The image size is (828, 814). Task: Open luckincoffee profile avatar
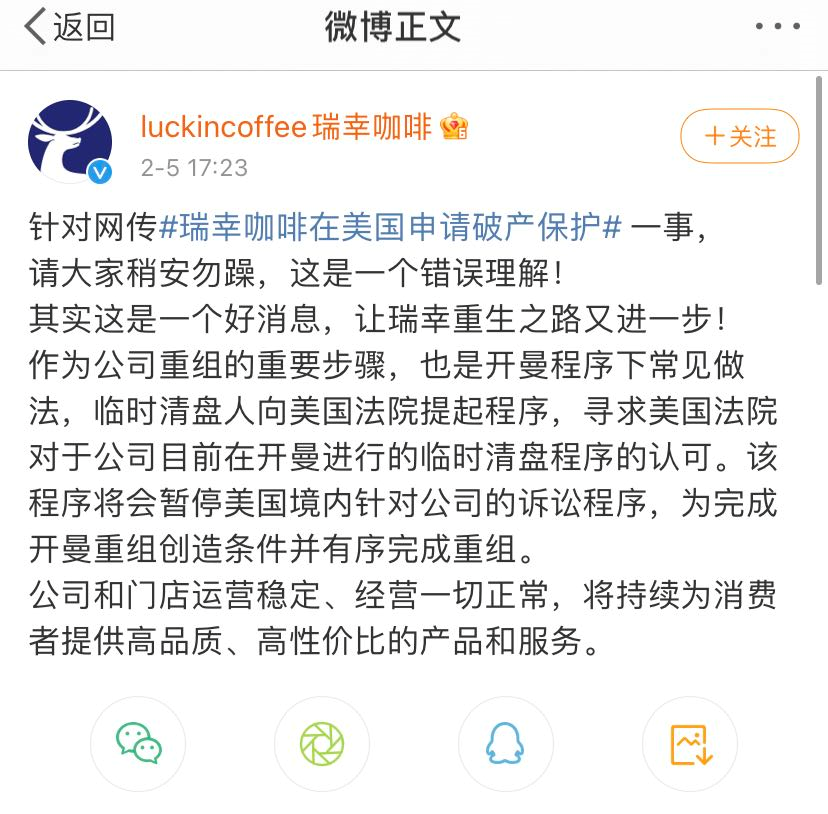pos(70,141)
